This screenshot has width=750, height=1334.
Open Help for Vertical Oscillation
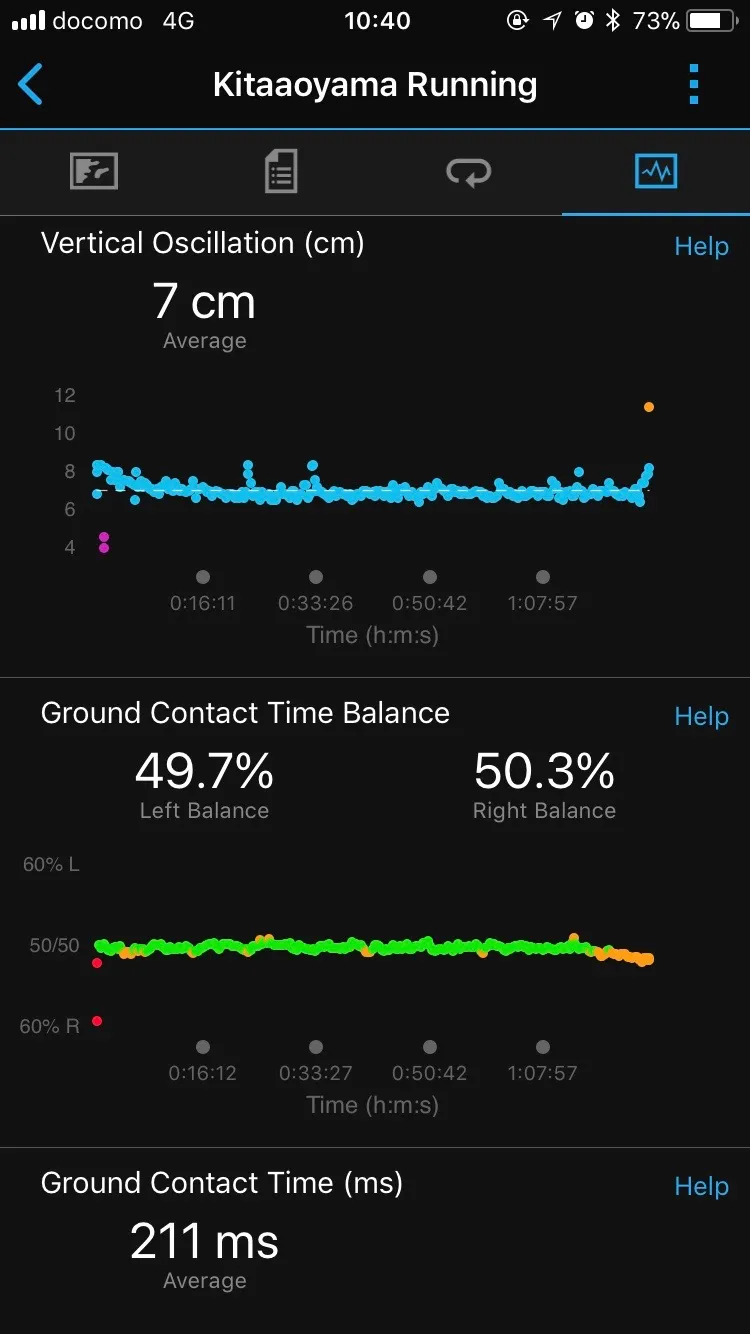701,246
